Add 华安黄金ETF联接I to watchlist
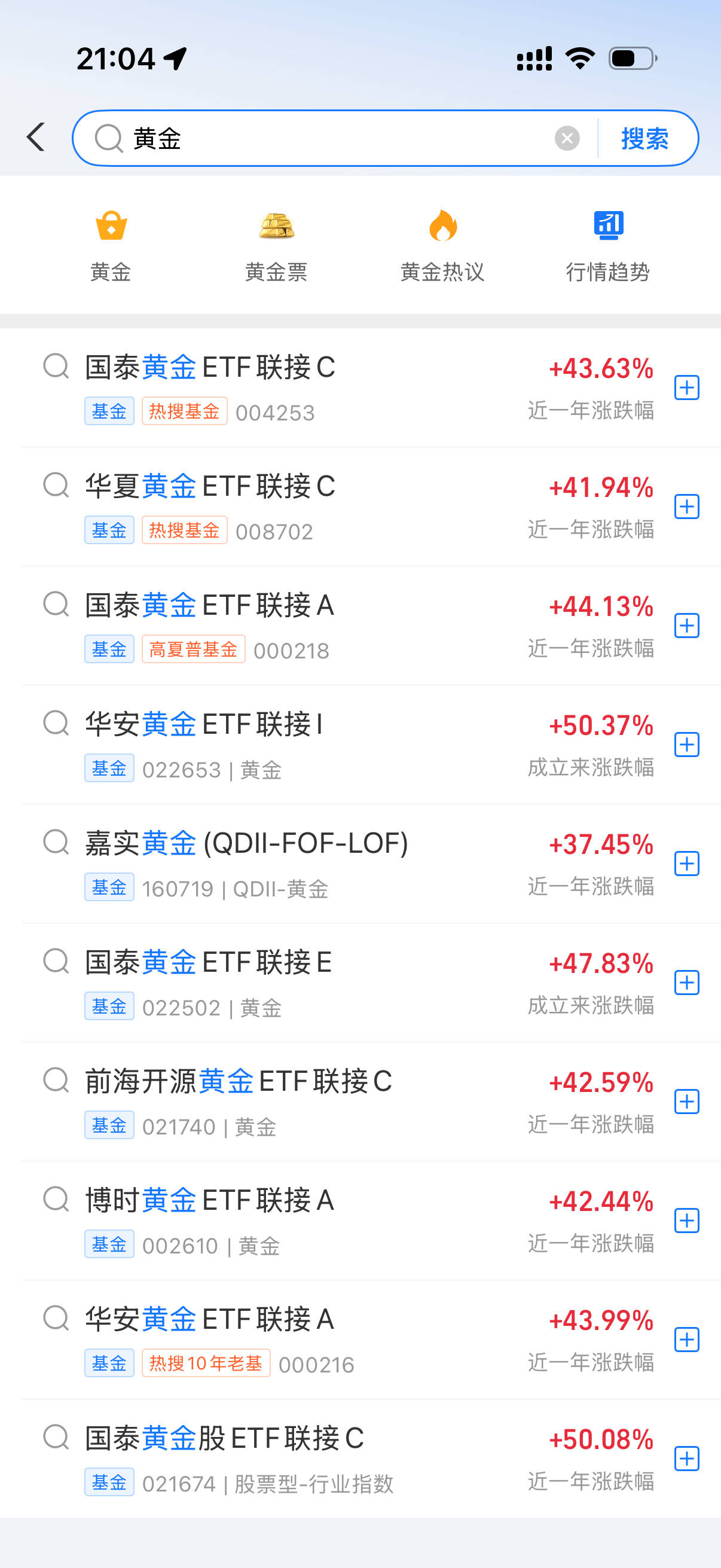Image resolution: width=721 pixels, height=1568 pixels. click(686, 745)
